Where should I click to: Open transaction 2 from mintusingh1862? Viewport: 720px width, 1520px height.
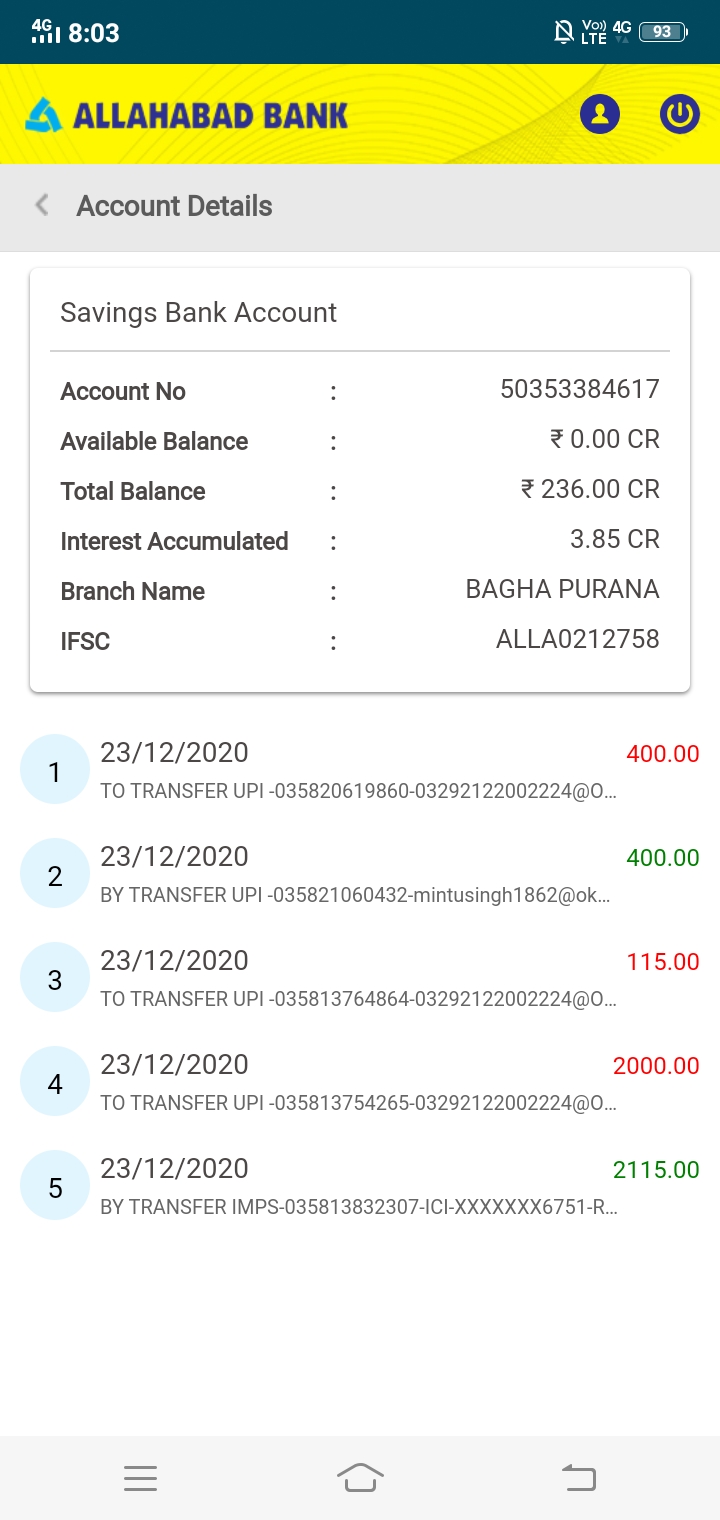(360, 875)
